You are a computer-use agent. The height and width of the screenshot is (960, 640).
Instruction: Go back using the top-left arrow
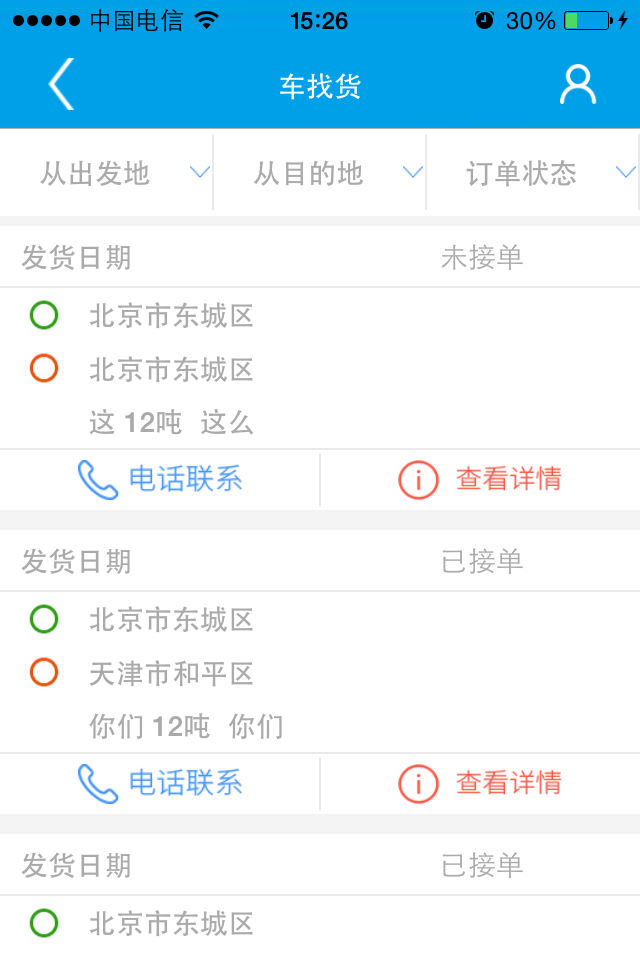point(62,85)
